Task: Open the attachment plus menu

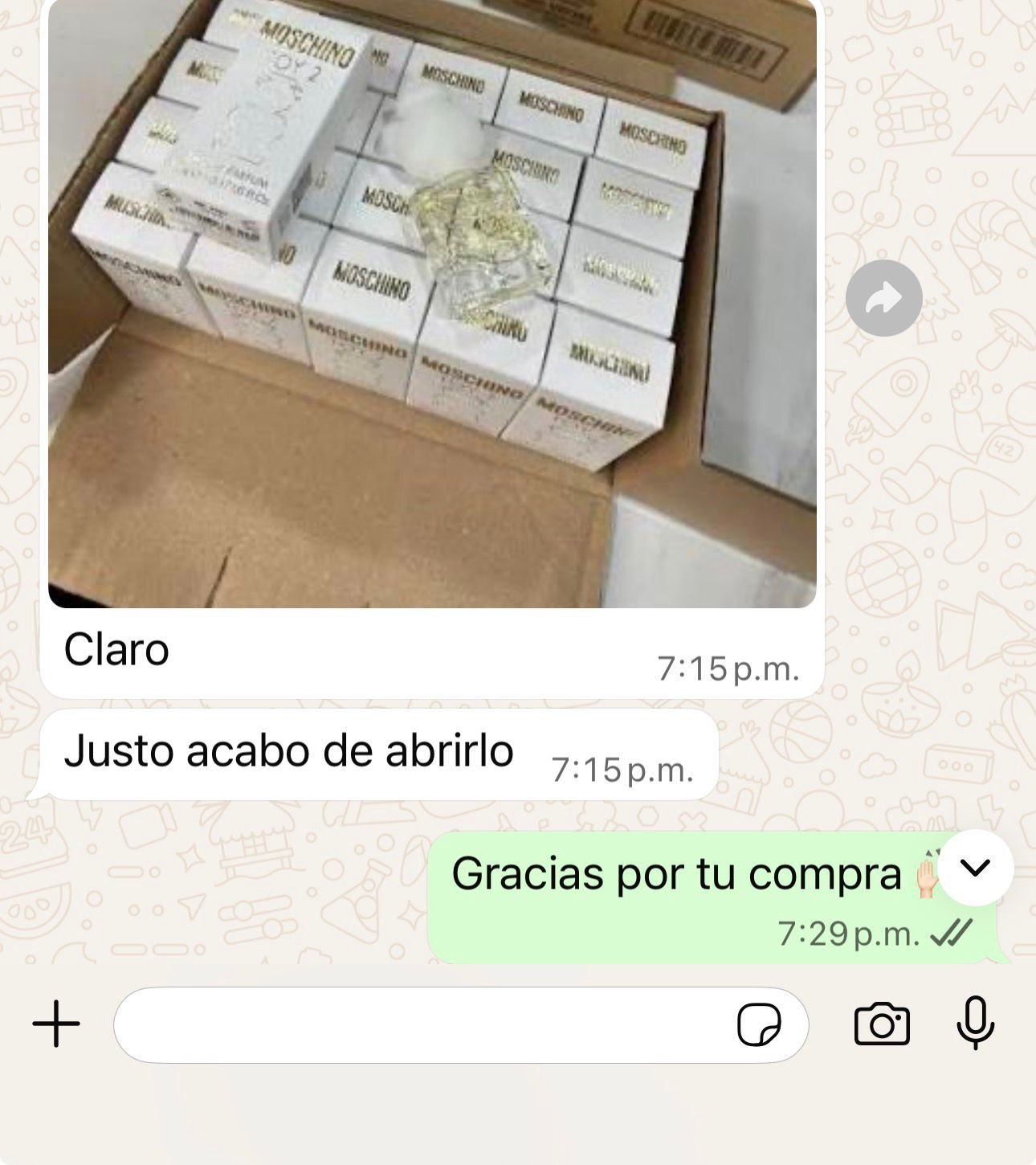Action: 56,1024
